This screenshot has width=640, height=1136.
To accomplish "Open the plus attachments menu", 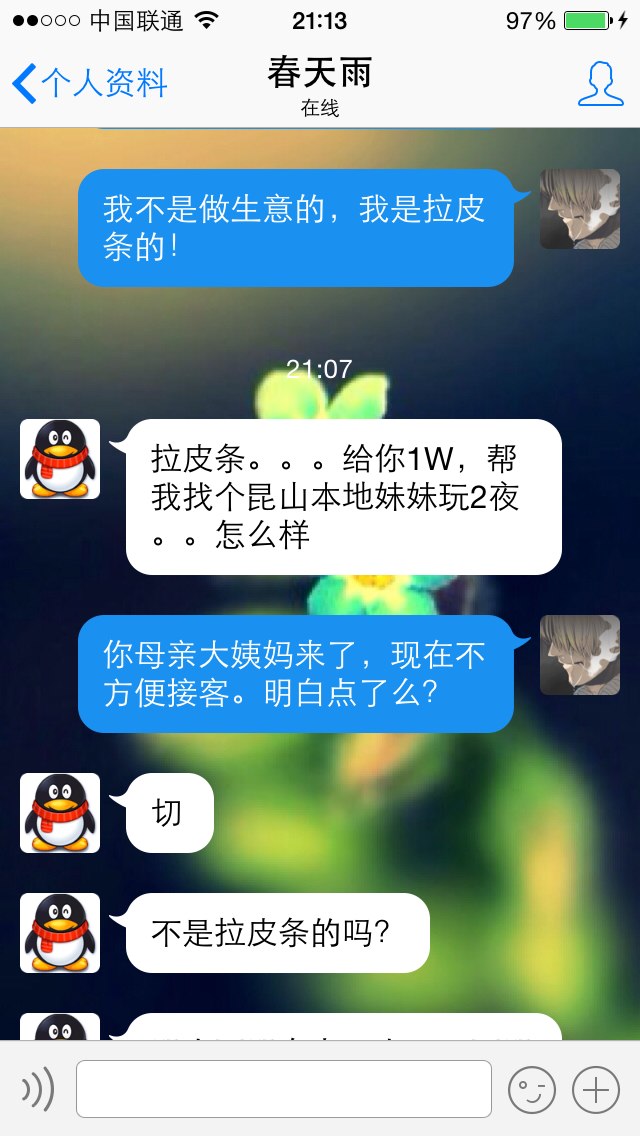I will 596,1089.
